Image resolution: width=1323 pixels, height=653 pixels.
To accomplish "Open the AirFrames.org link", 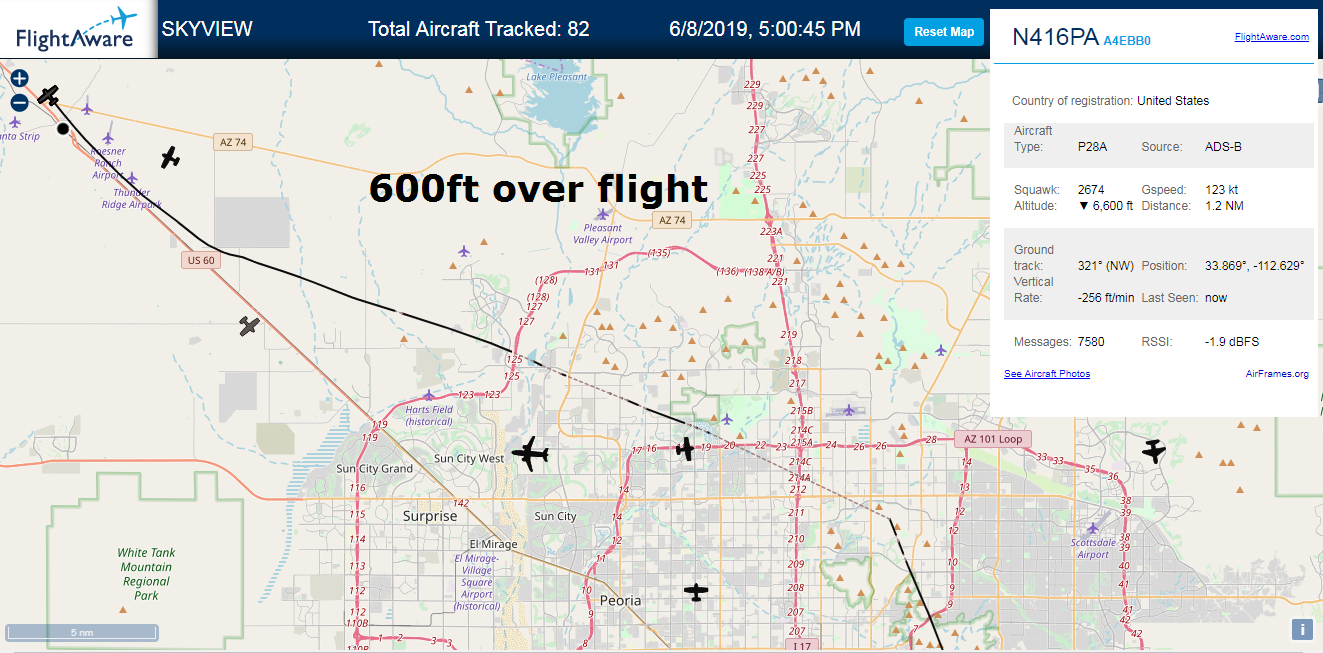I will pos(1277,374).
